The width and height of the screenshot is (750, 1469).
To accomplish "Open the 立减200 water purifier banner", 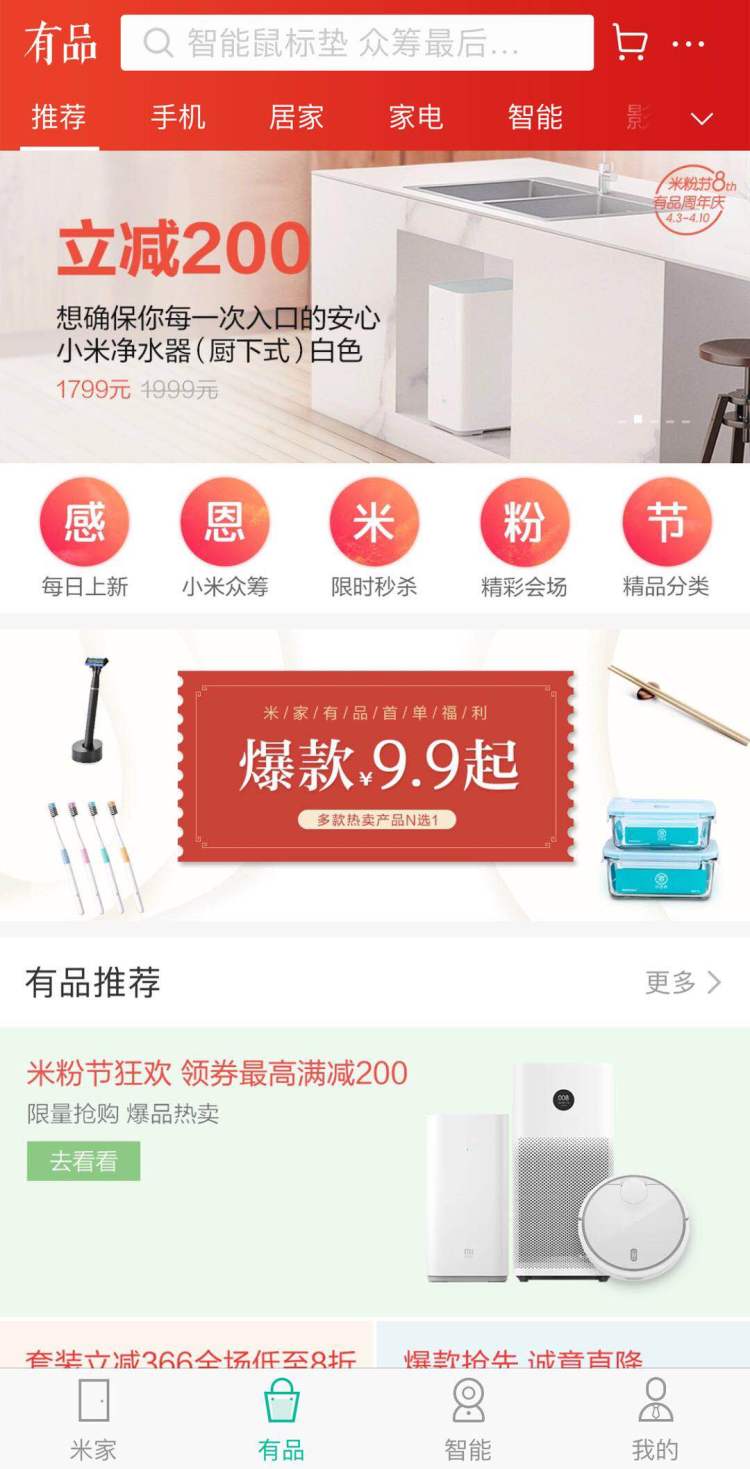I will [x=375, y=306].
